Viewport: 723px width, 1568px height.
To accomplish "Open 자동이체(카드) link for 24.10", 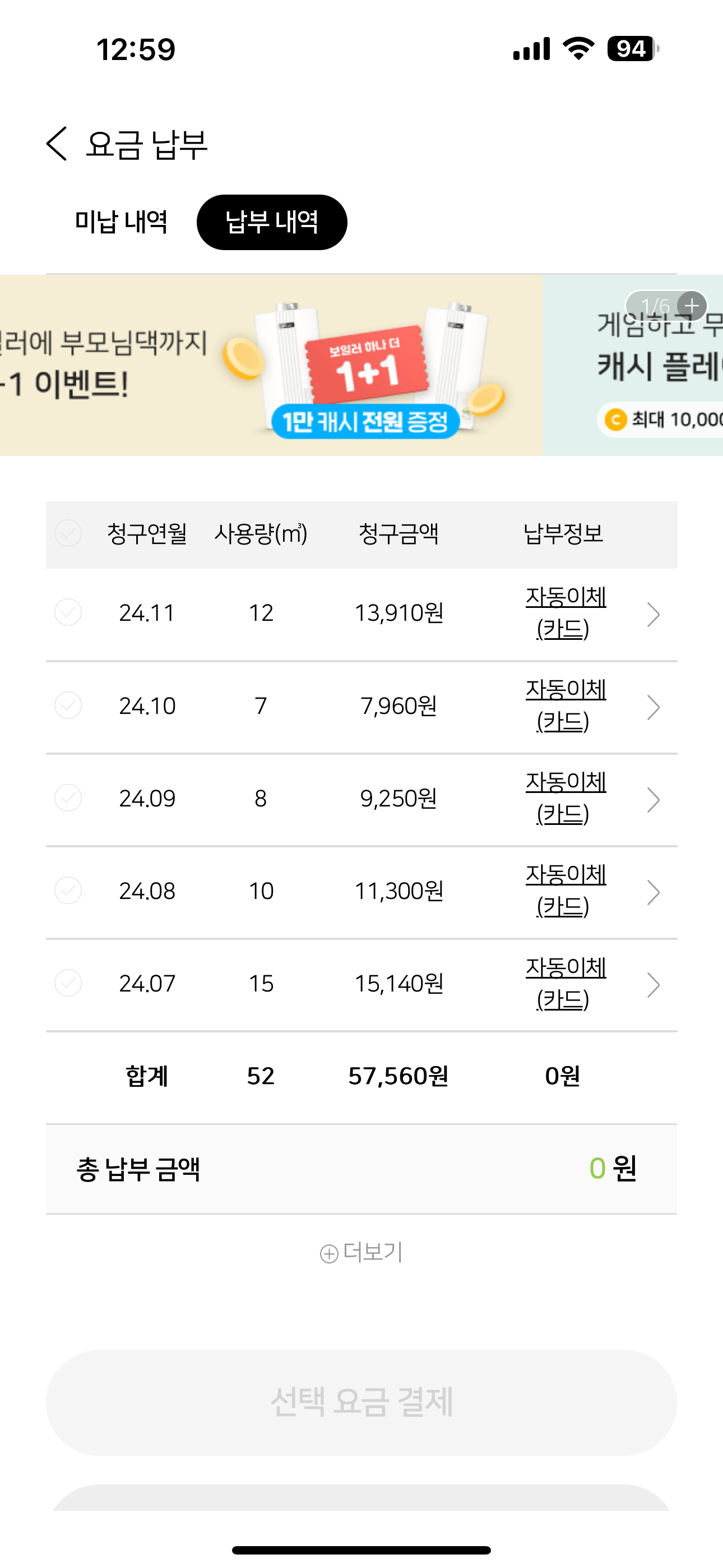I will [565, 705].
